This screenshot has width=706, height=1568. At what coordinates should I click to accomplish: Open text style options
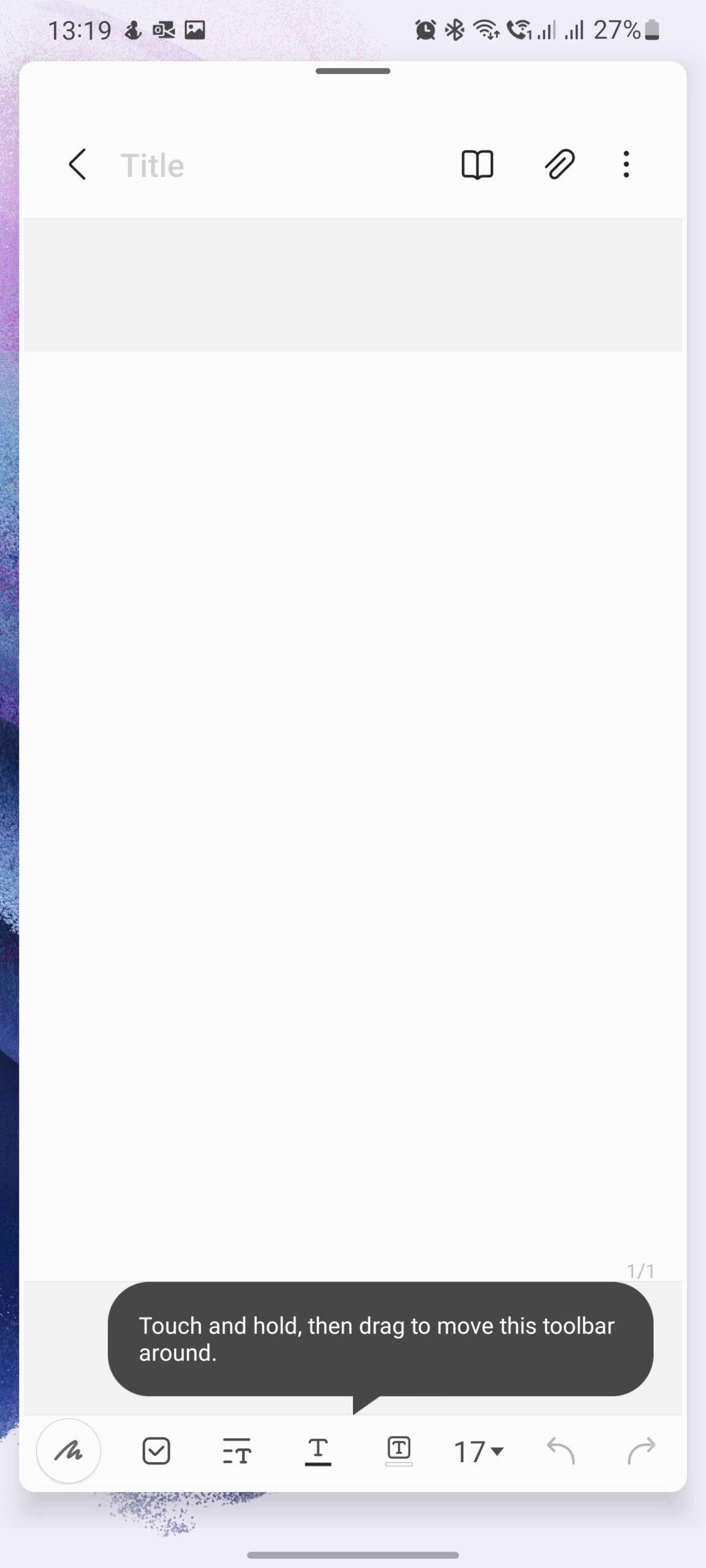(x=237, y=1451)
